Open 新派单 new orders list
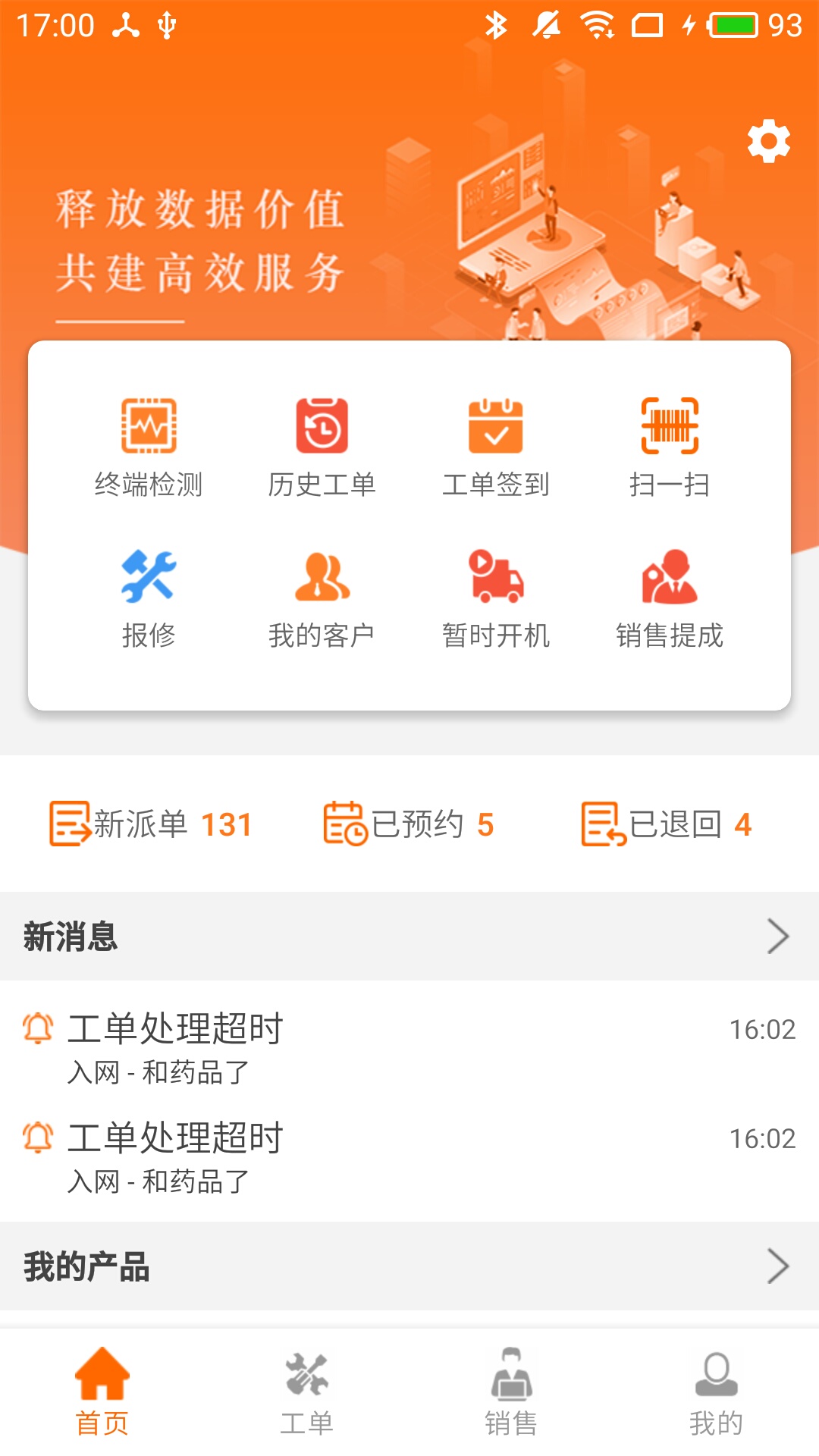 point(150,824)
